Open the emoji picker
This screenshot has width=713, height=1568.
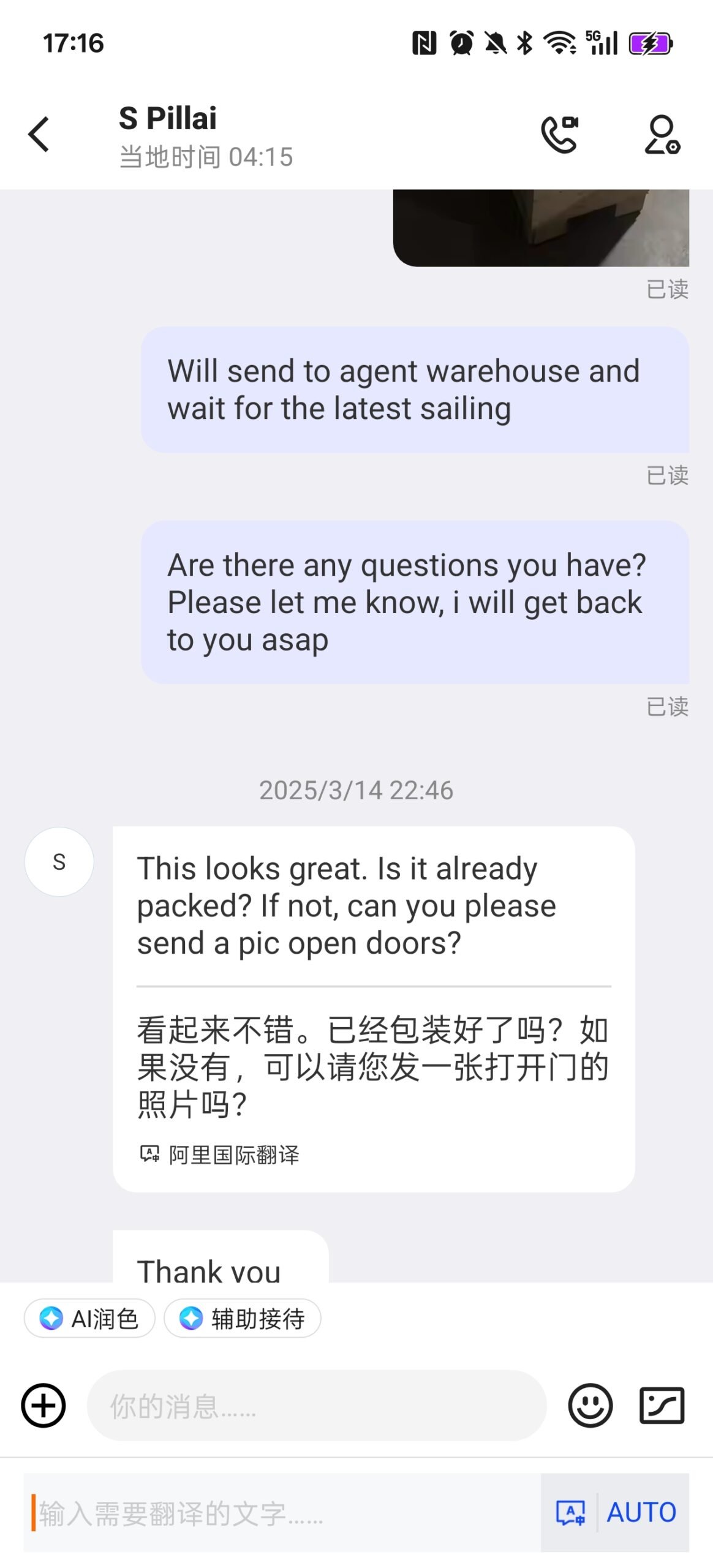click(x=590, y=1405)
